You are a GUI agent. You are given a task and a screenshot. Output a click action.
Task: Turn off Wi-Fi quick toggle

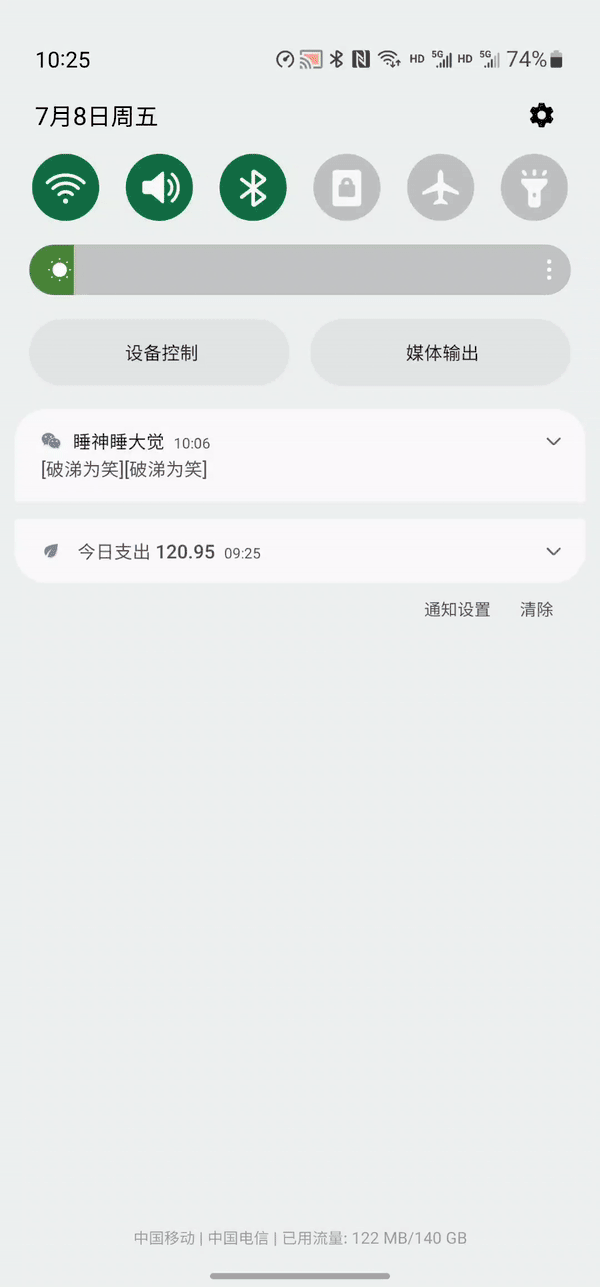[x=66, y=188]
